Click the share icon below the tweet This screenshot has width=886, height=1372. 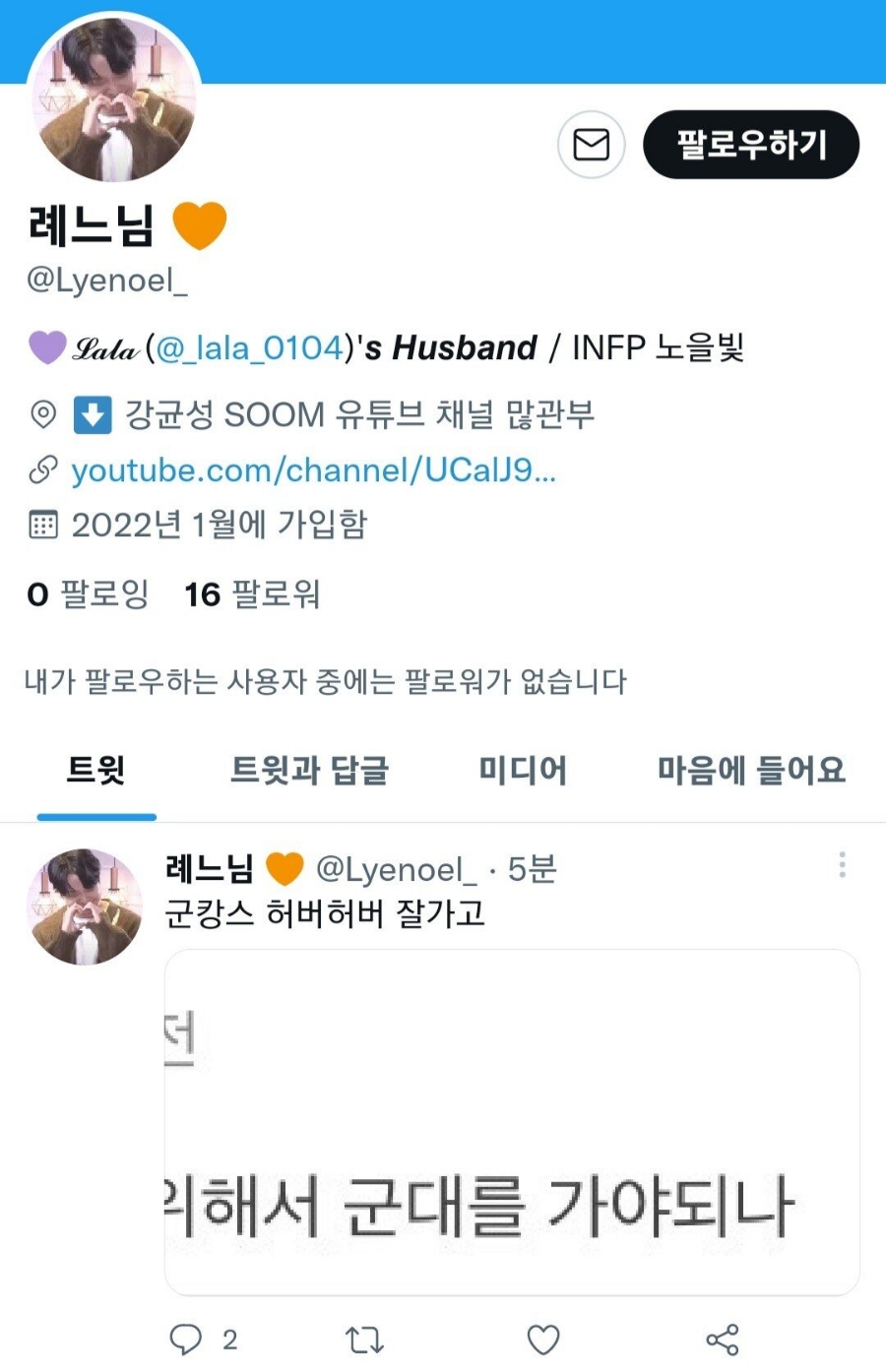pyautogui.click(x=725, y=1337)
